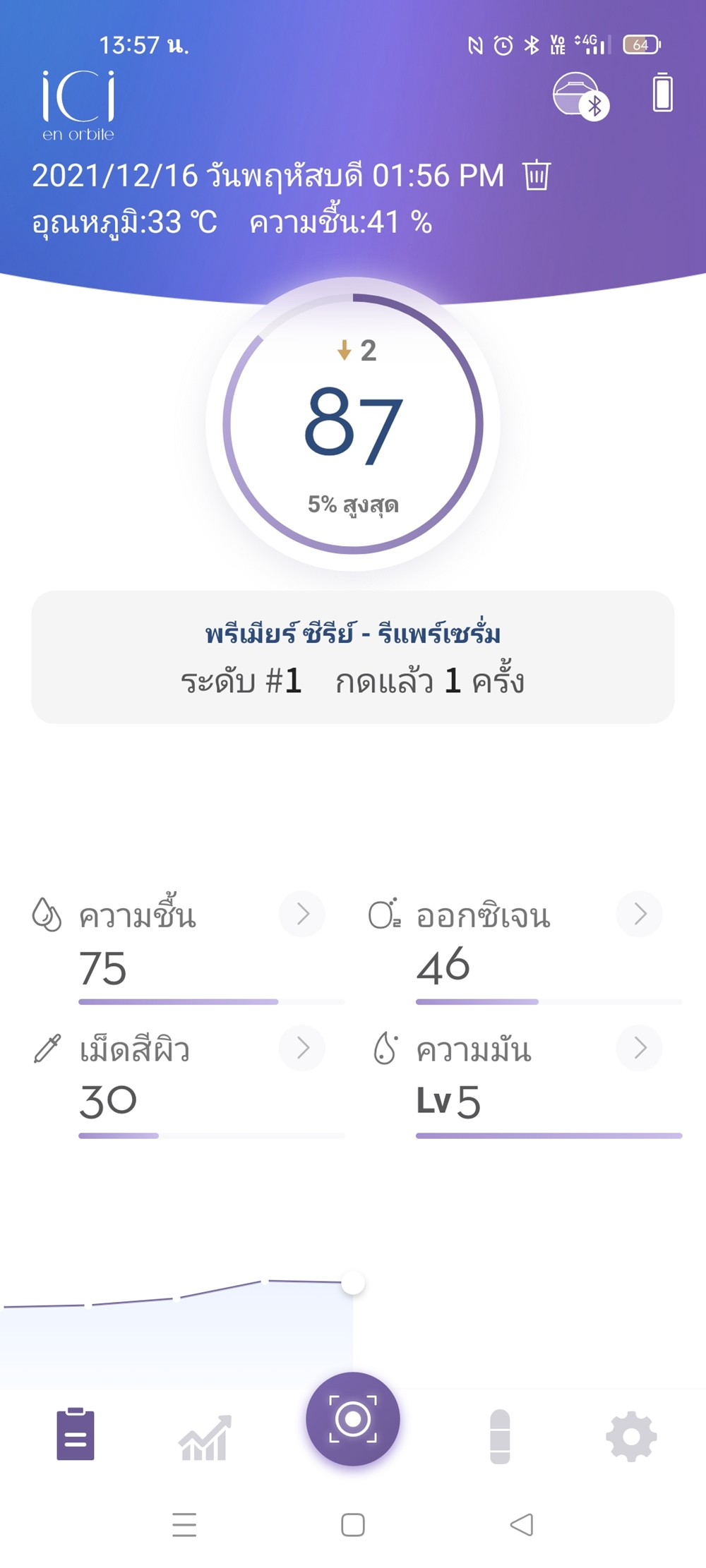
Task: Open เม็ดสีผิว details chevron
Action: [x=302, y=1048]
